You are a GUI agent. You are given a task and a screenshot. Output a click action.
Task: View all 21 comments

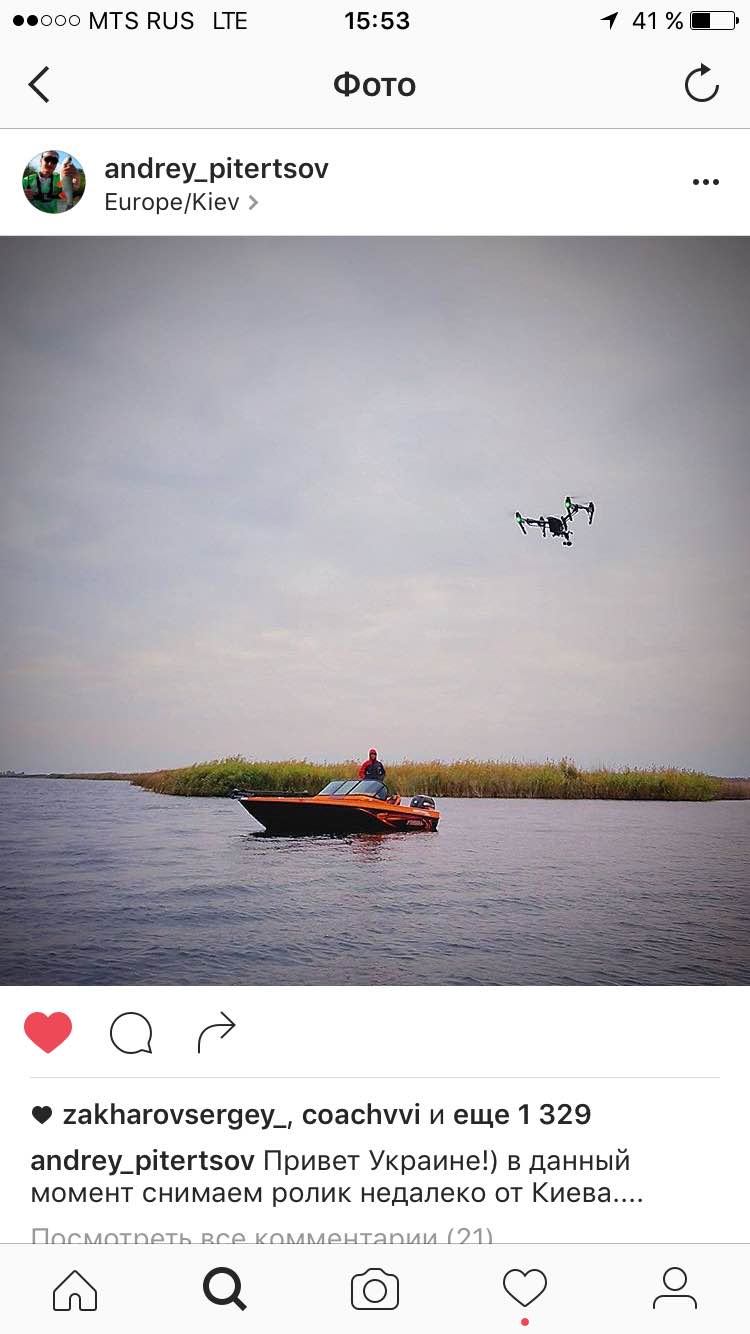coord(262,1236)
